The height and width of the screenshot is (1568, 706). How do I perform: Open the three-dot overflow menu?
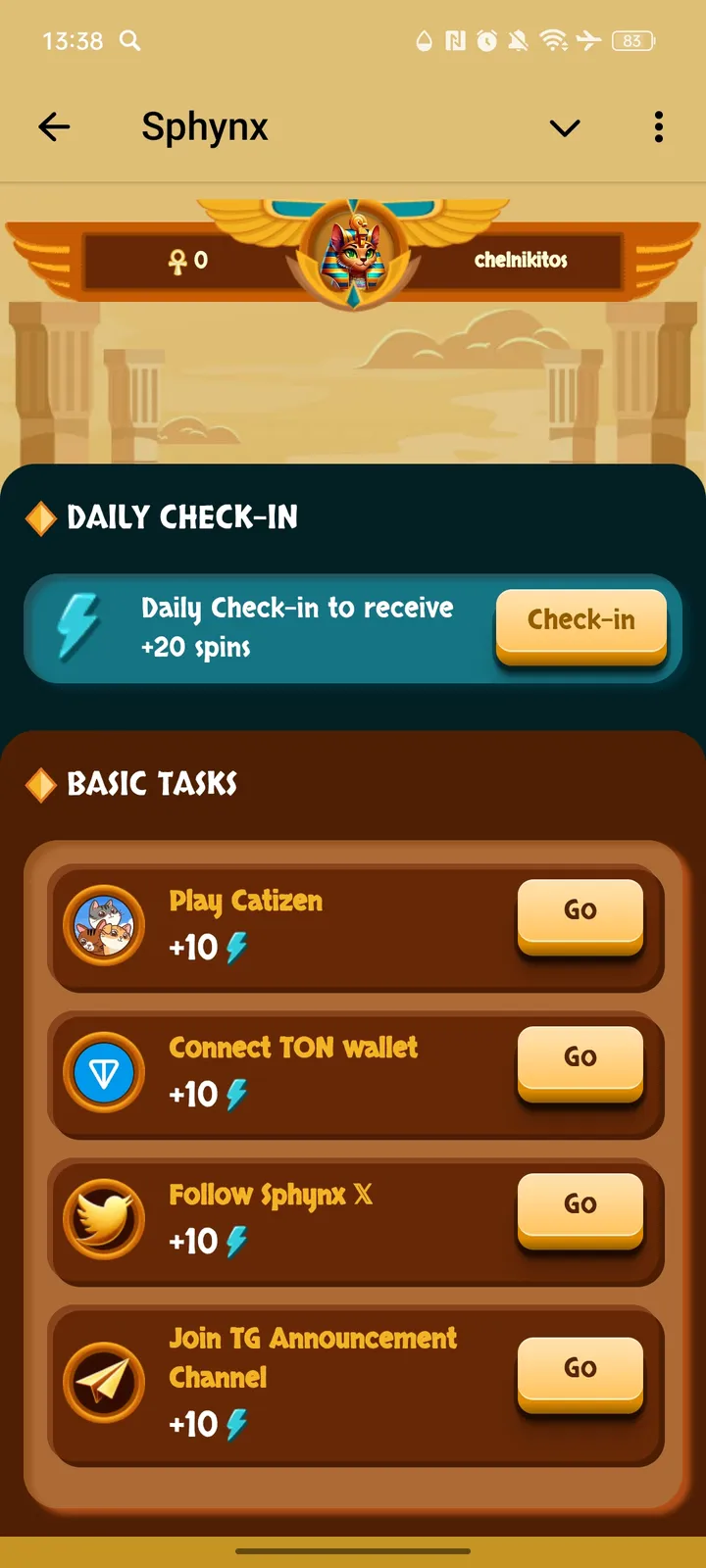[658, 126]
